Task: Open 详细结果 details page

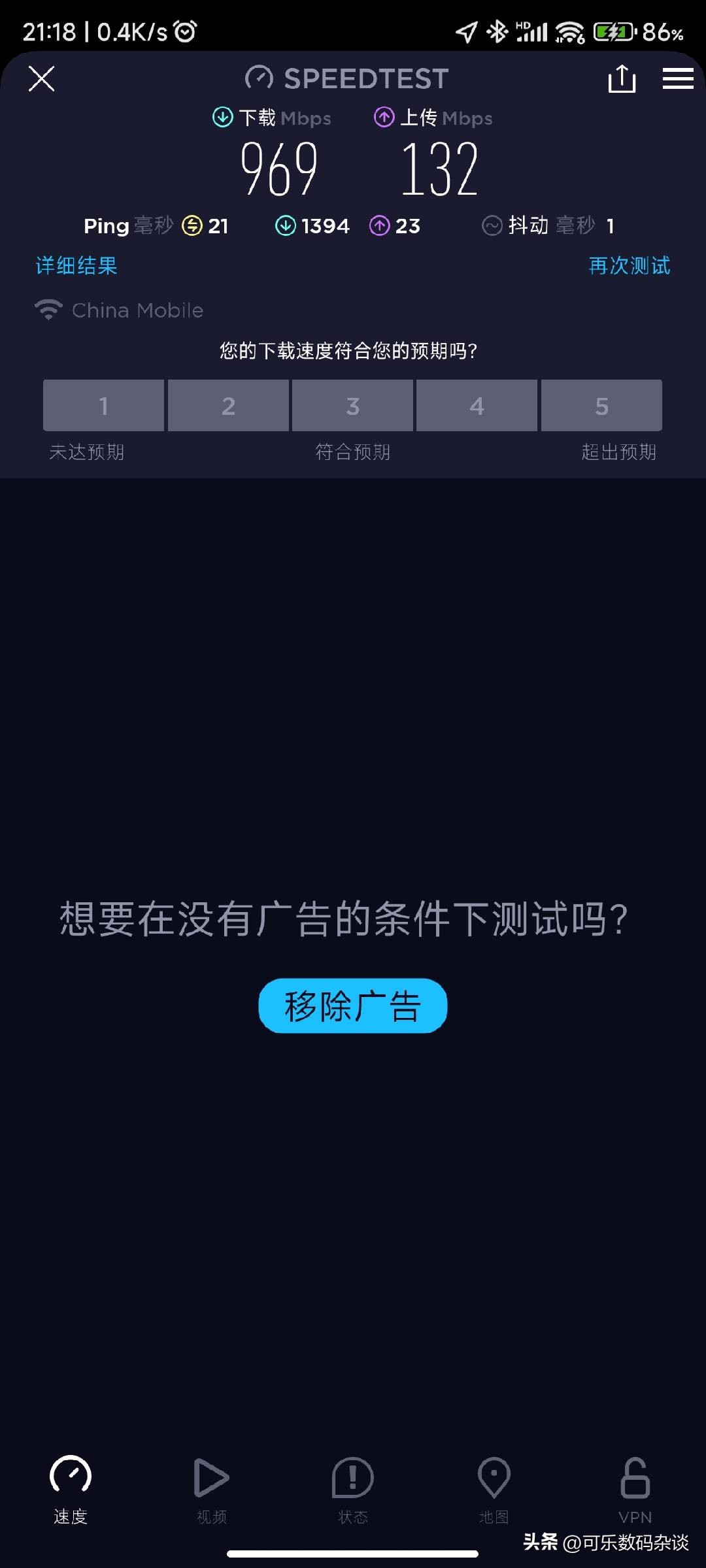Action: tap(75, 266)
